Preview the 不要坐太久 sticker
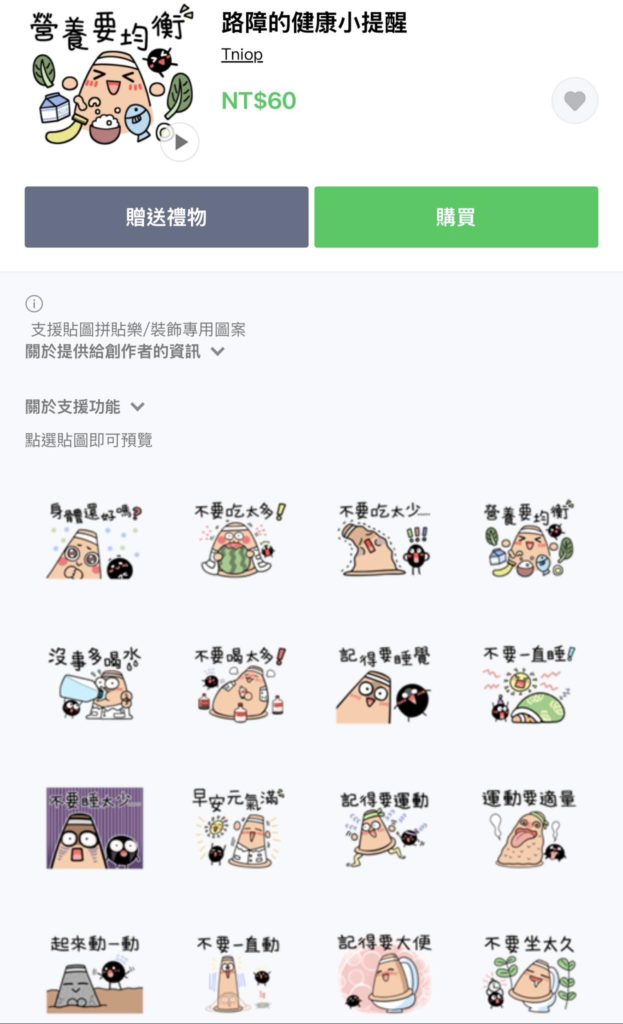 (x=529, y=972)
